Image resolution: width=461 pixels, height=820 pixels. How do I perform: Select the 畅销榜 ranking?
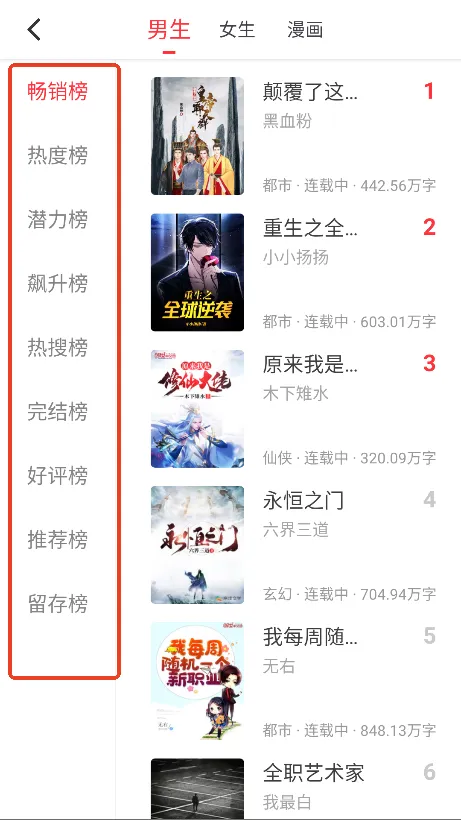tap(57, 92)
